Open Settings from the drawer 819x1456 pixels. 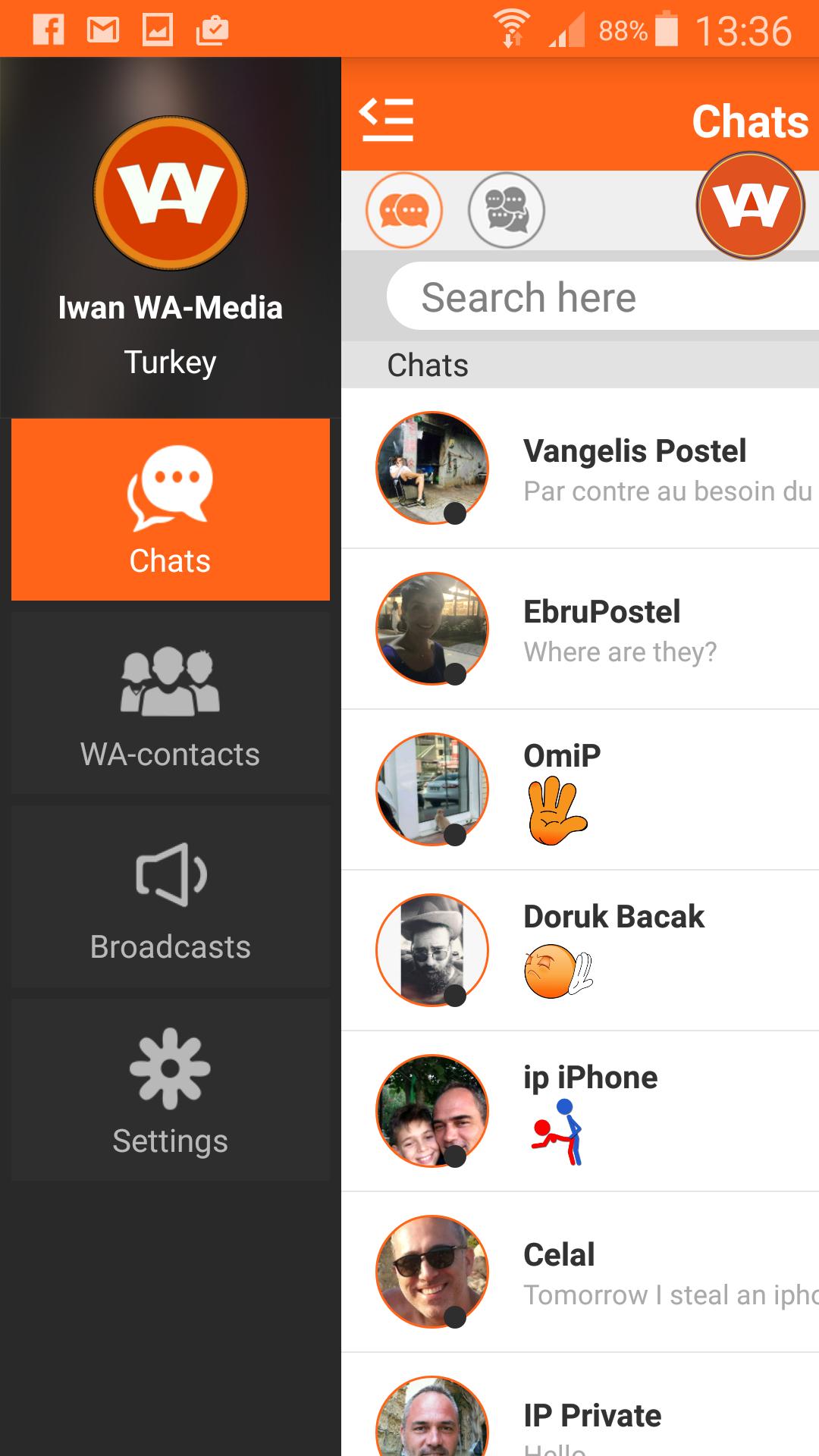(x=170, y=1090)
